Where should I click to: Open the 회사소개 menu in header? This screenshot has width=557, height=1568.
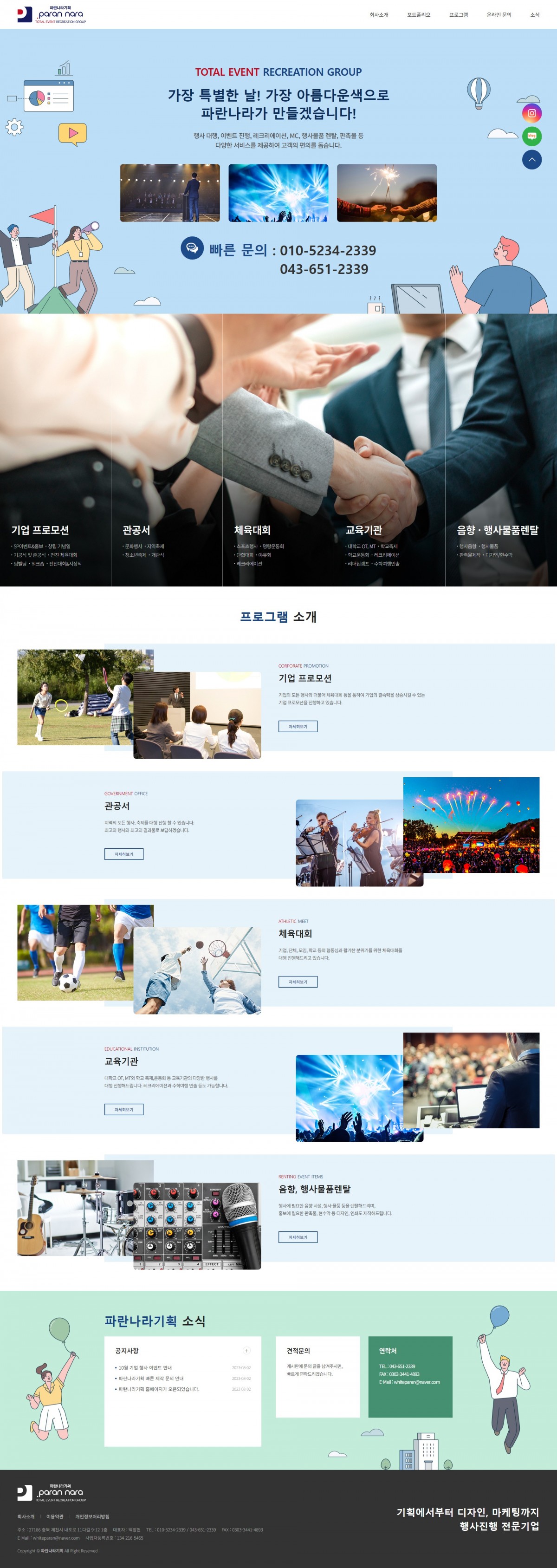[x=379, y=14]
